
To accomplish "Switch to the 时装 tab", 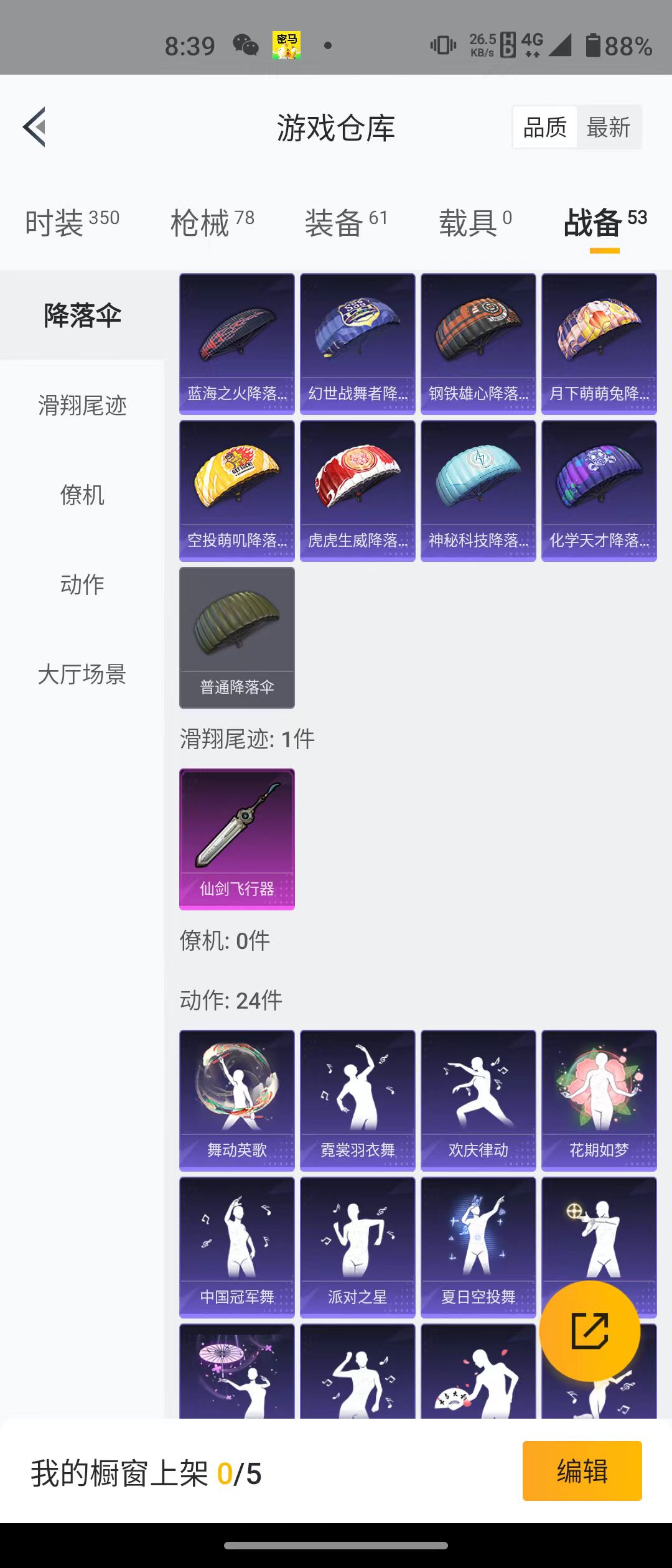I will click(72, 222).
